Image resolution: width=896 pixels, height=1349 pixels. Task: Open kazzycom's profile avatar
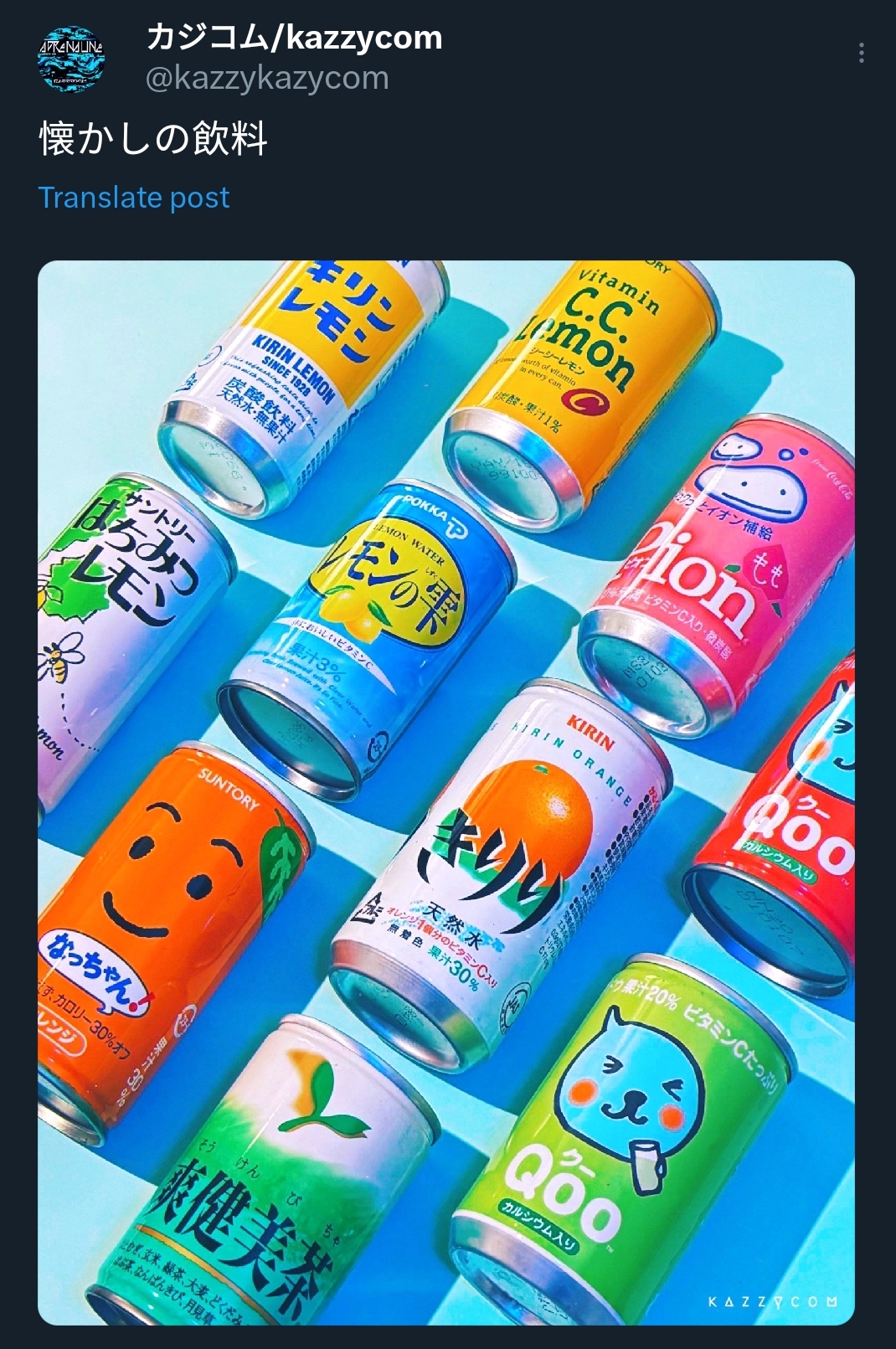(x=71, y=58)
